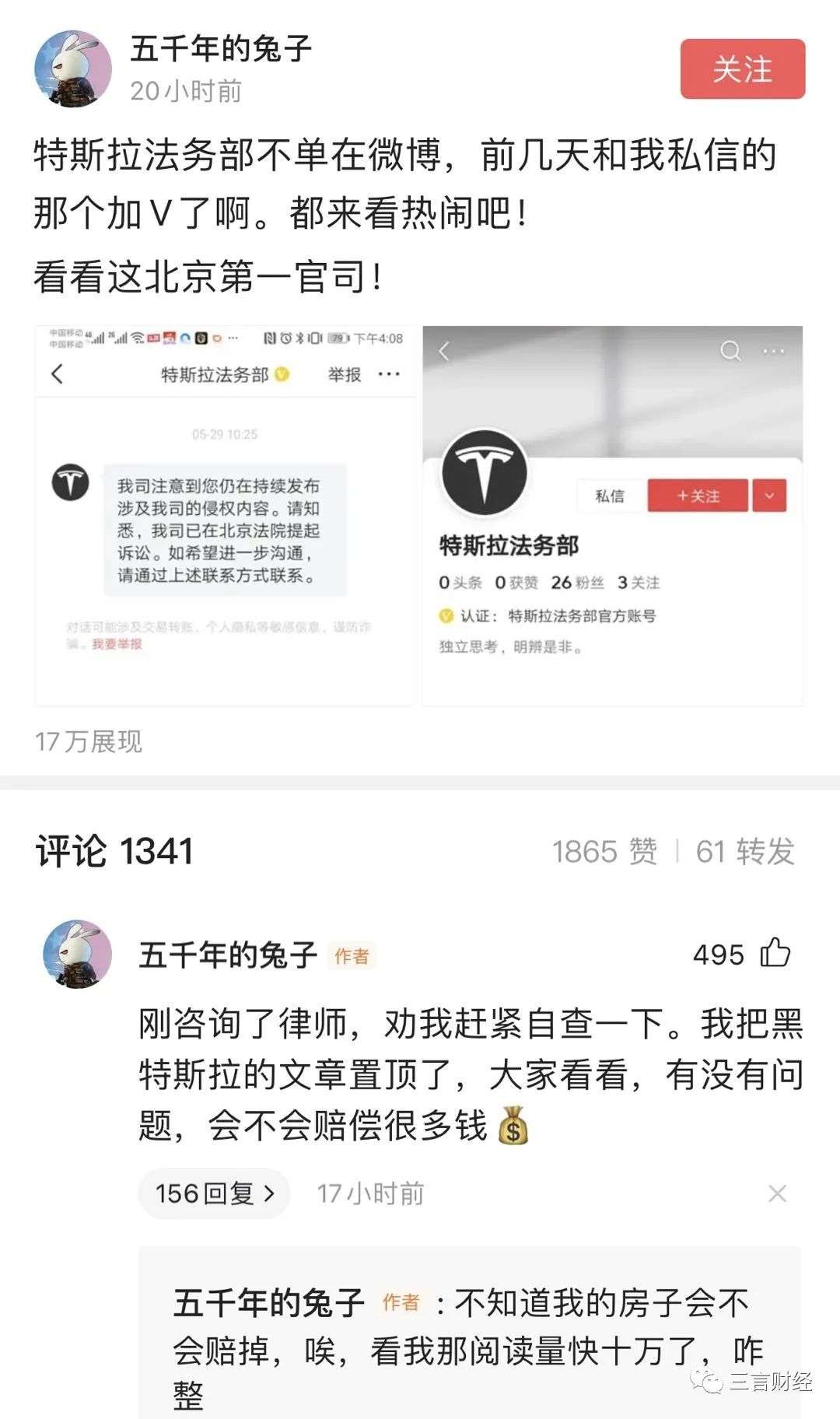Follow 五千年的兔子 with the 关注 button
840x1419 pixels.
pyautogui.click(x=743, y=69)
